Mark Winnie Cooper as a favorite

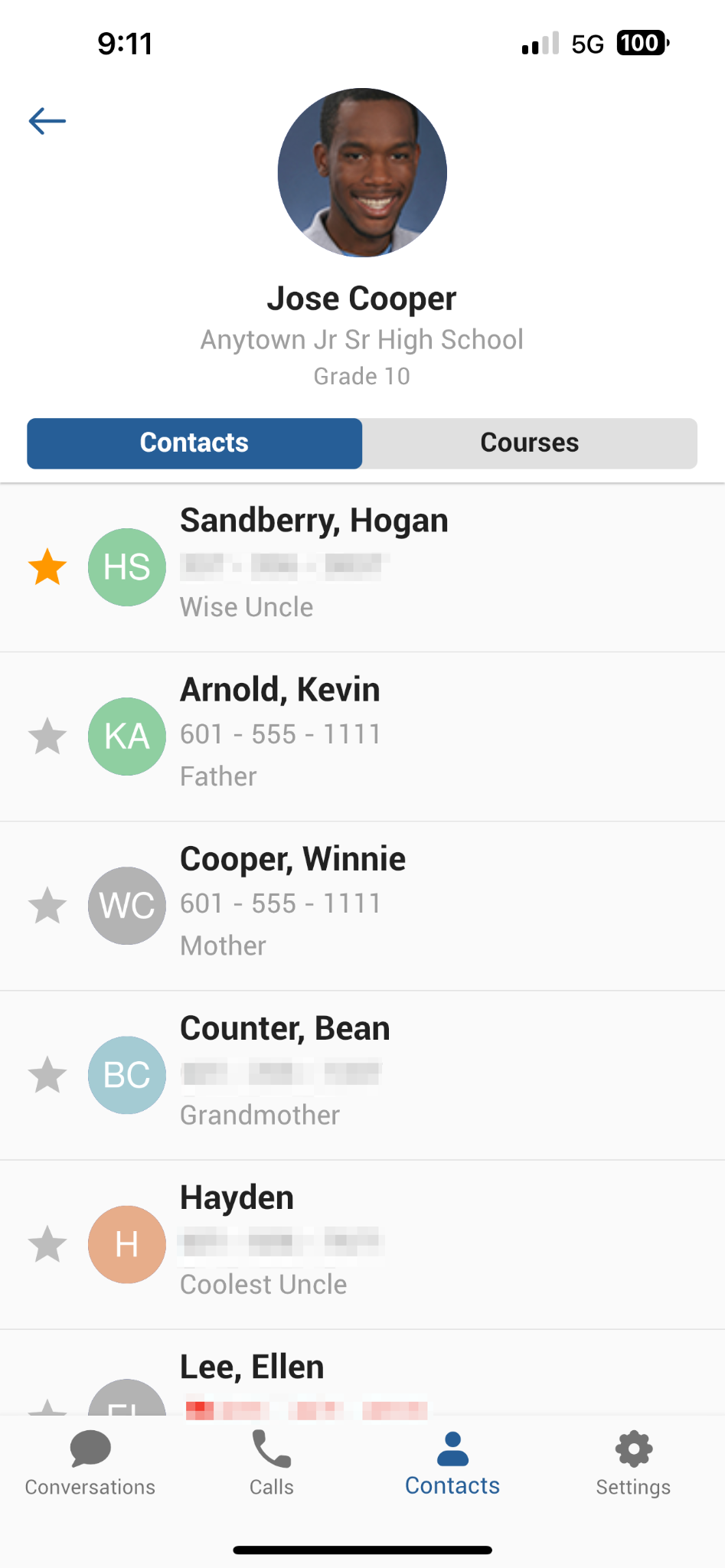[x=47, y=906]
